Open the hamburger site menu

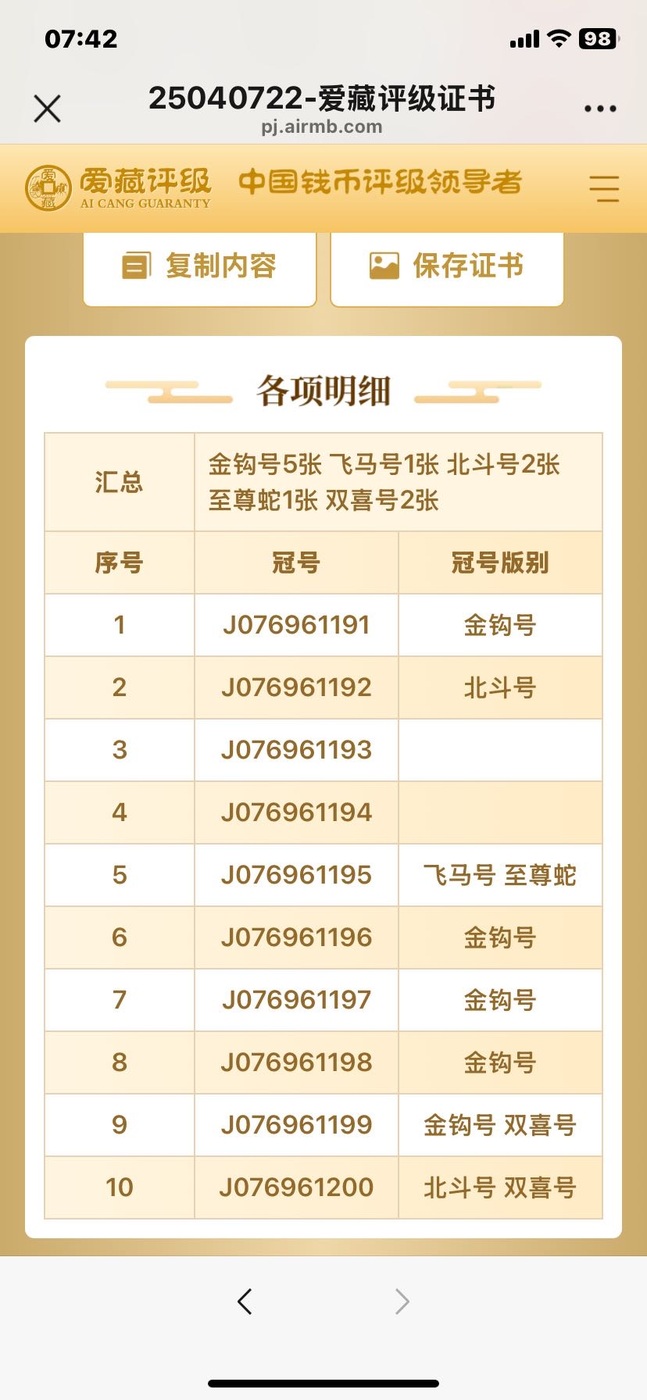604,188
